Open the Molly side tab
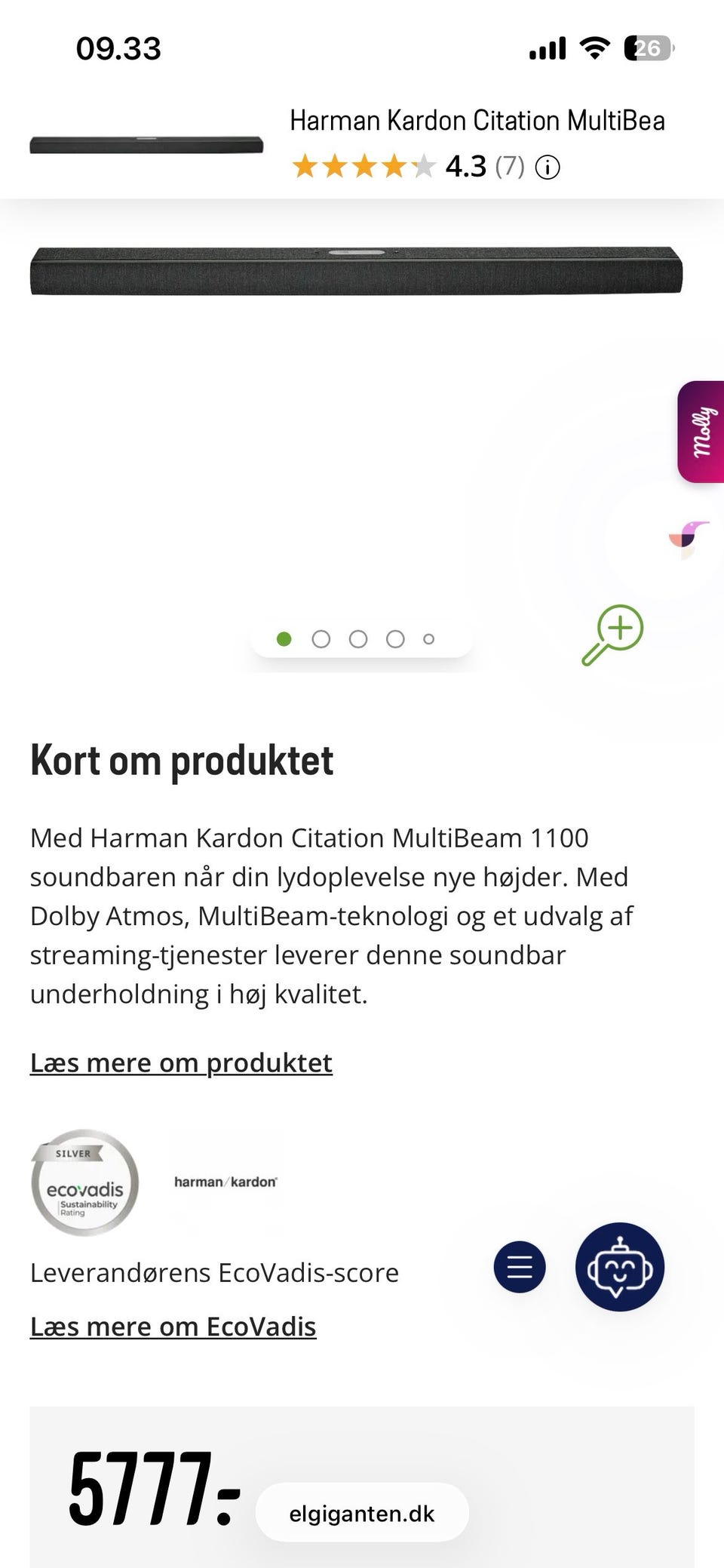The image size is (724, 1568). pos(701,432)
